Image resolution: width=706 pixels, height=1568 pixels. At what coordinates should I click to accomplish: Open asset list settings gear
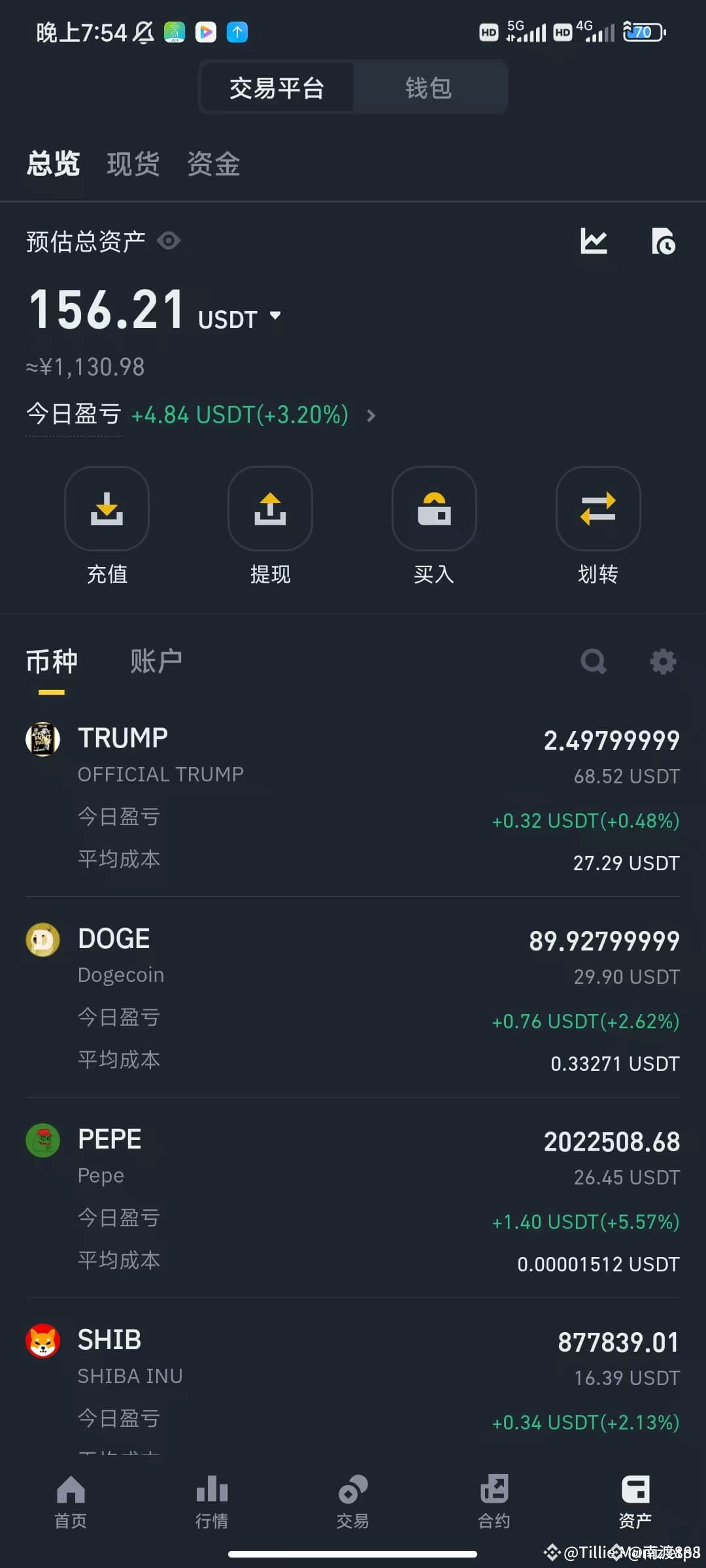click(663, 661)
